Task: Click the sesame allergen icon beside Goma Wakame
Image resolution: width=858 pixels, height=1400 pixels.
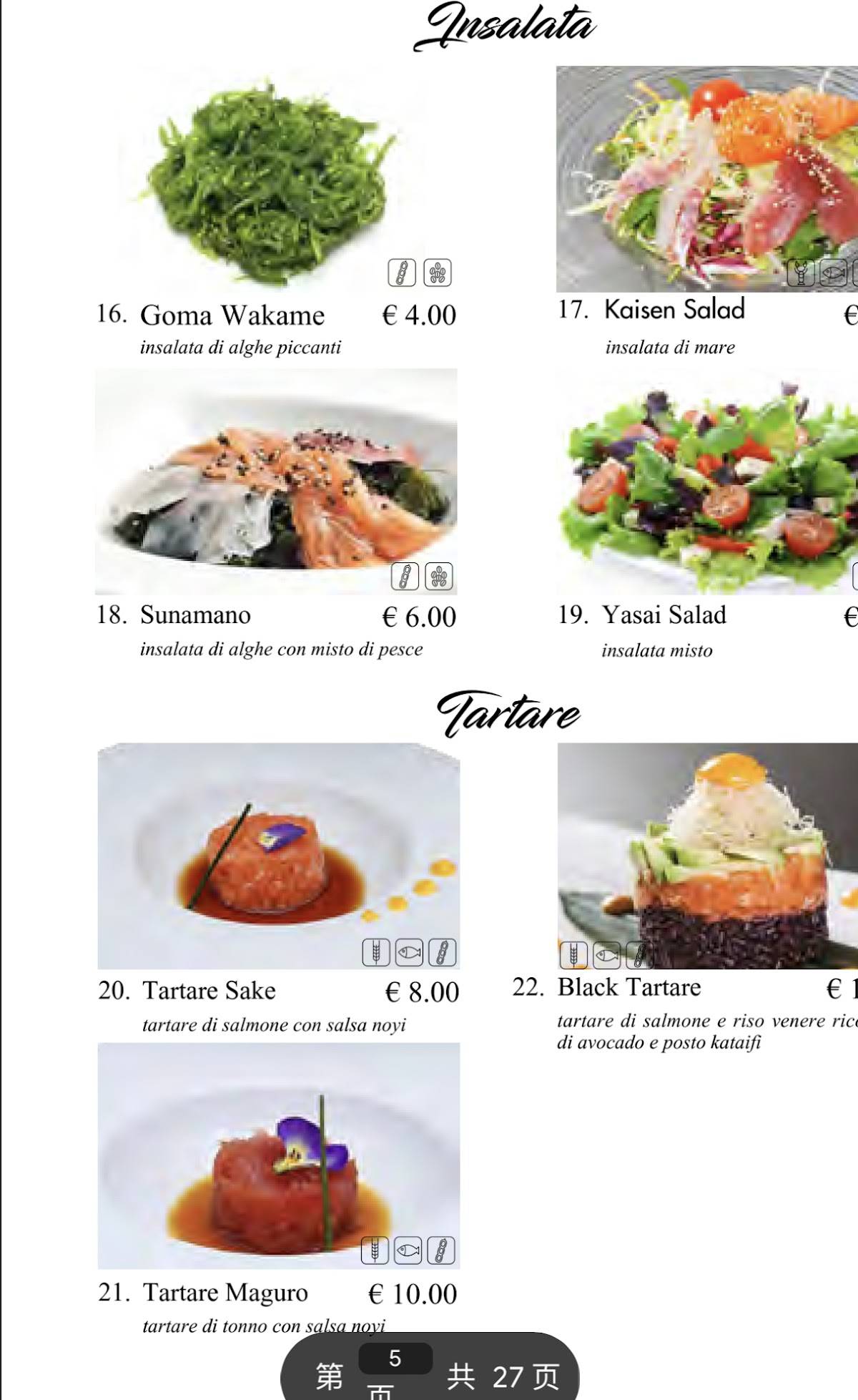Action: (x=439, y=274)
